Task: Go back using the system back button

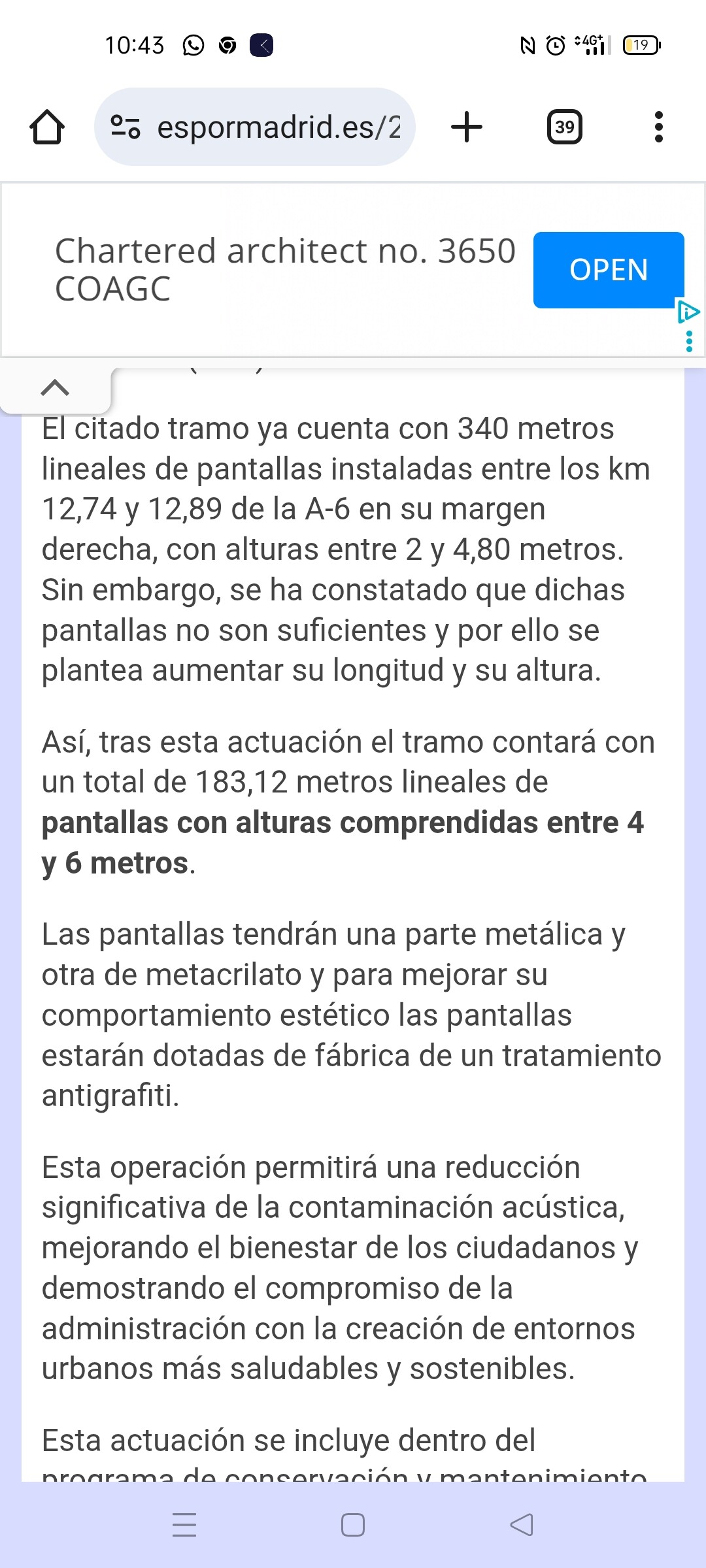Action: [x=522, y=1525]
